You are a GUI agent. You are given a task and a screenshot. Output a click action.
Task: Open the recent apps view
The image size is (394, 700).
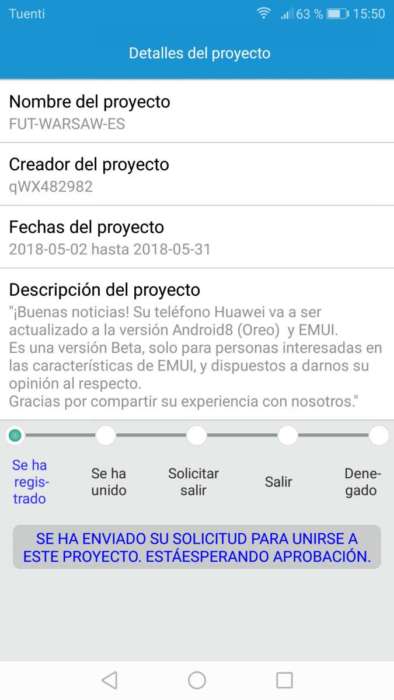point(284,680)
